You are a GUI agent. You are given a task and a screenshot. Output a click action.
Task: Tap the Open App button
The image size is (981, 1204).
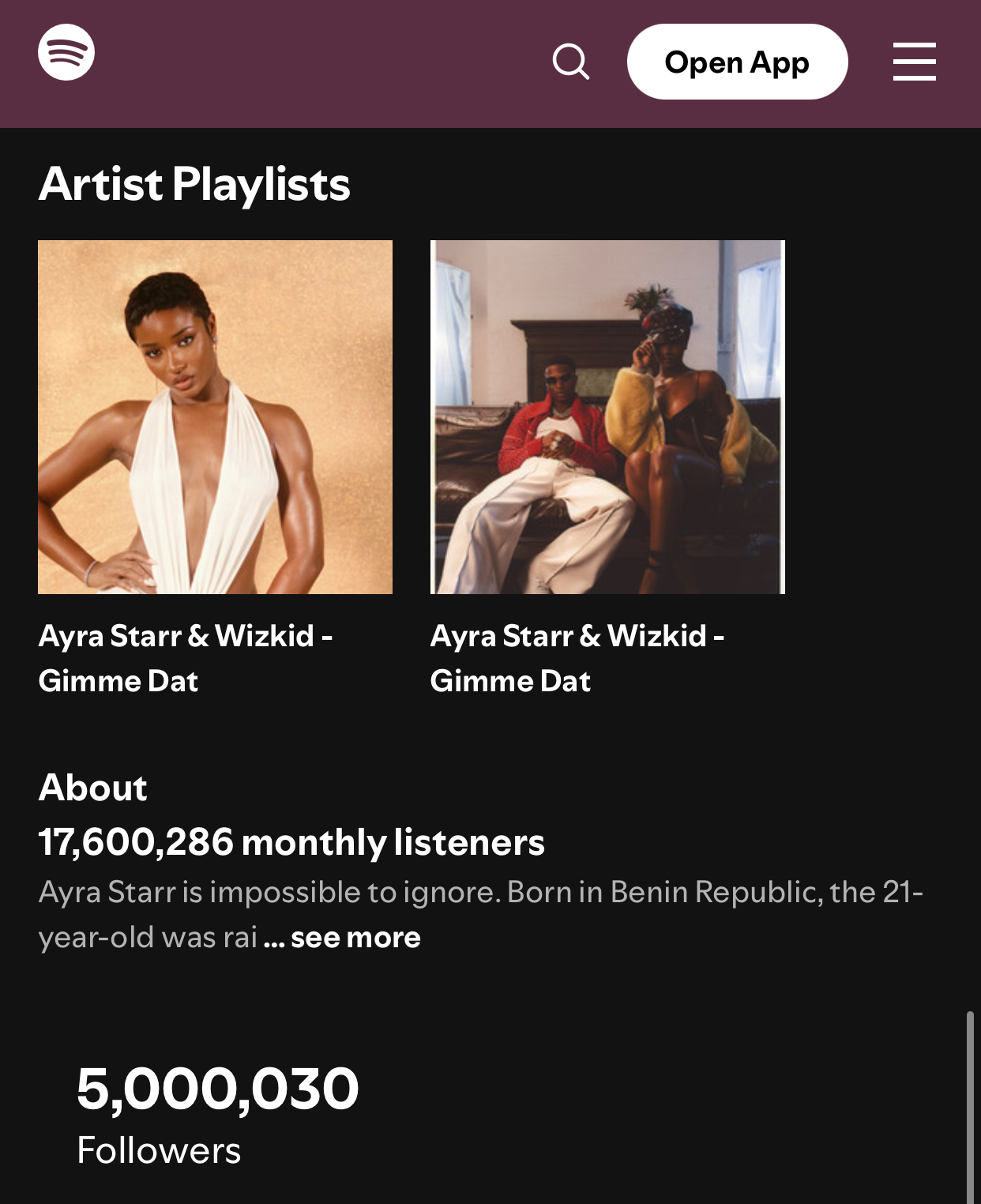(737, 62)
